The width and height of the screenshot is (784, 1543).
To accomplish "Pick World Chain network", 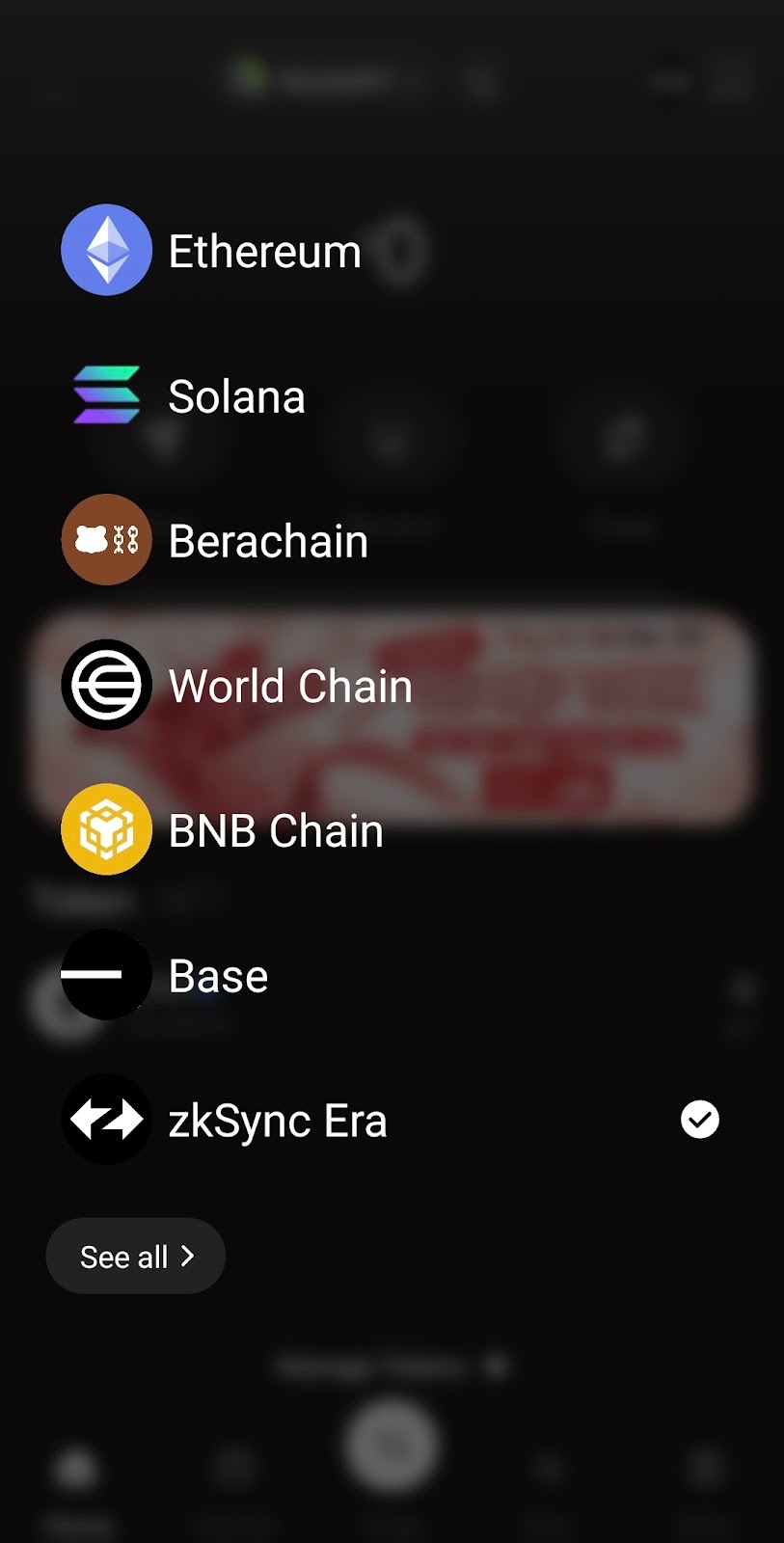I will coord(289,686).
